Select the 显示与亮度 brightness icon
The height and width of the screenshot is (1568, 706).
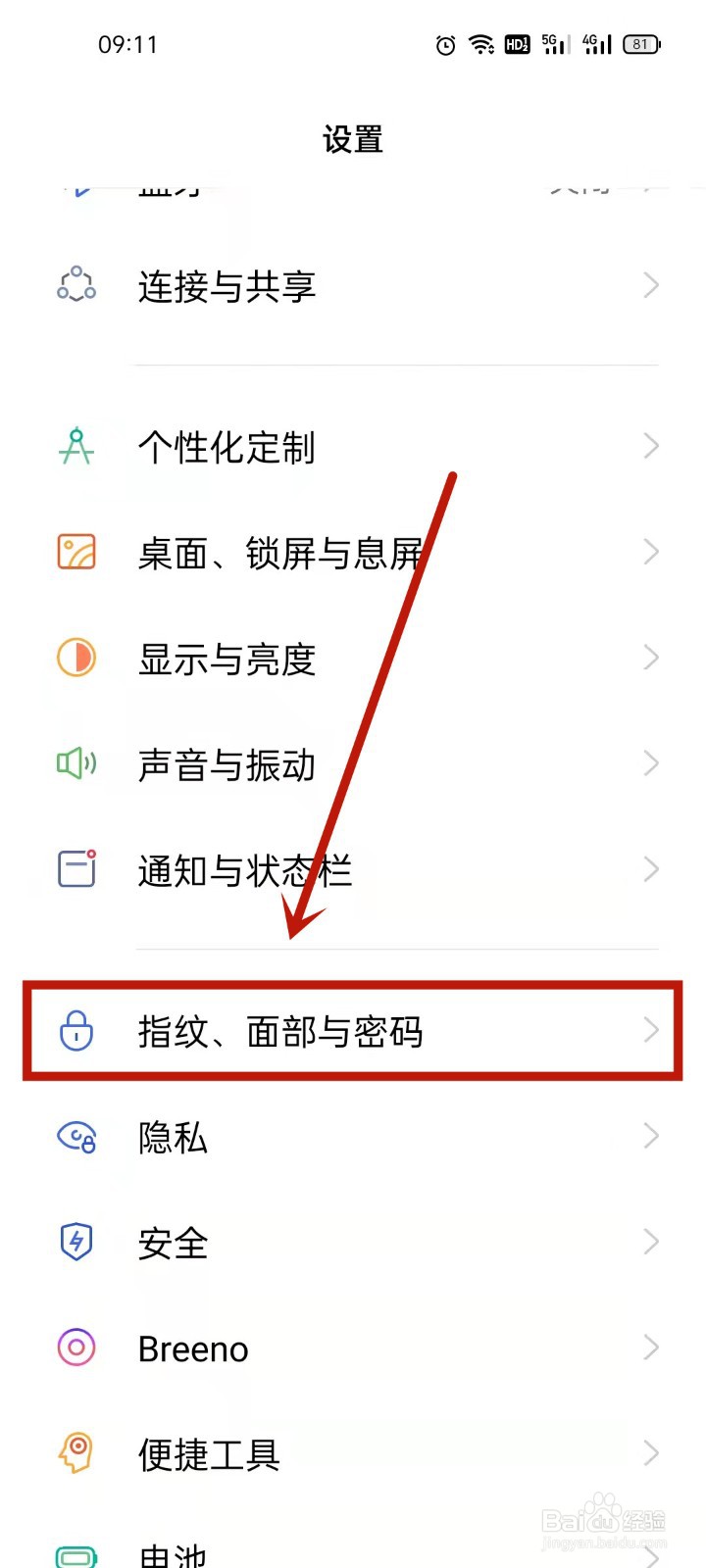(x=76, y=658)
